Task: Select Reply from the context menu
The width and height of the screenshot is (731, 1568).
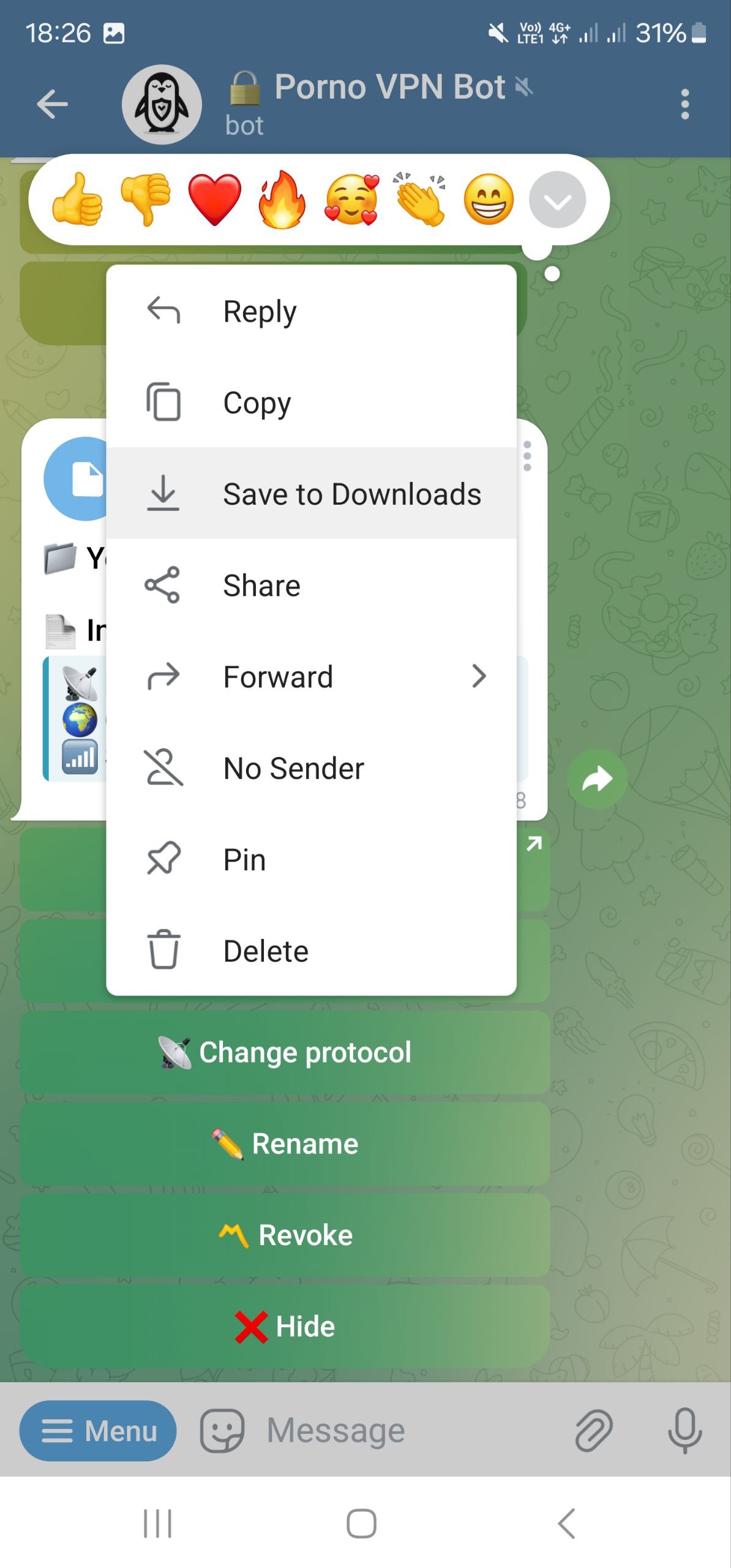Action: (x=311, y=311)
